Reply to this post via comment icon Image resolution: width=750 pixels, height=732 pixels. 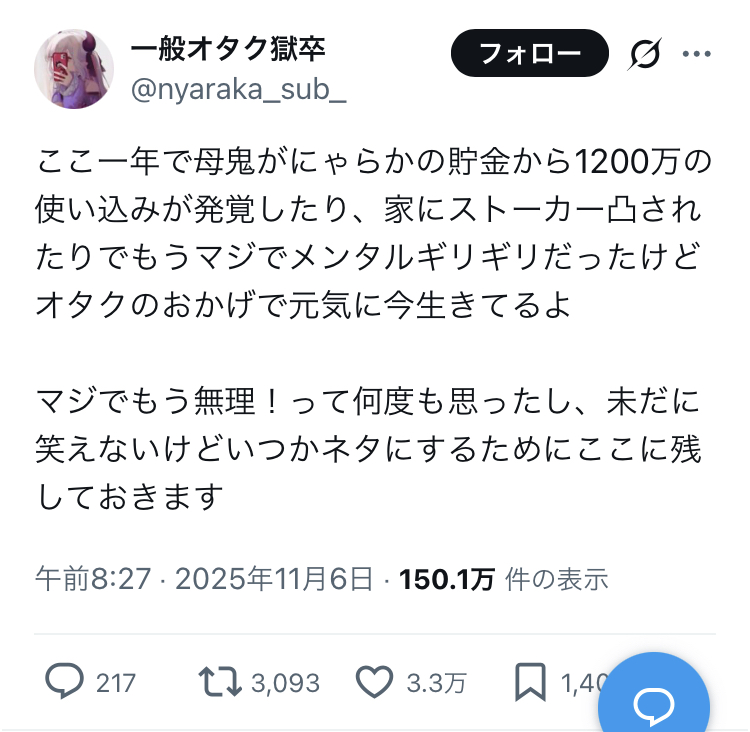[x=65, y=682]
